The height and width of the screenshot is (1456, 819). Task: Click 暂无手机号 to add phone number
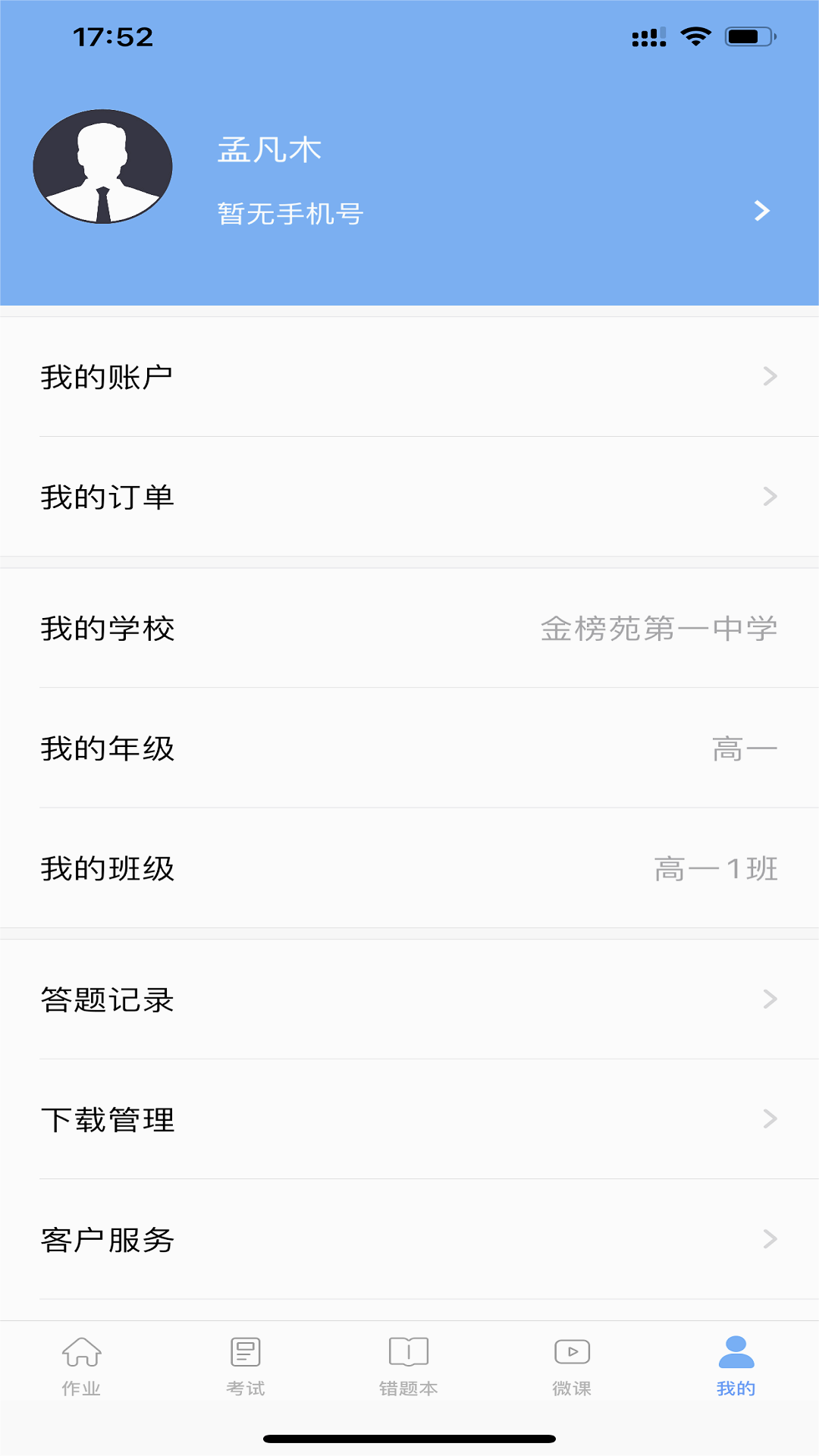tap(288, 215)
